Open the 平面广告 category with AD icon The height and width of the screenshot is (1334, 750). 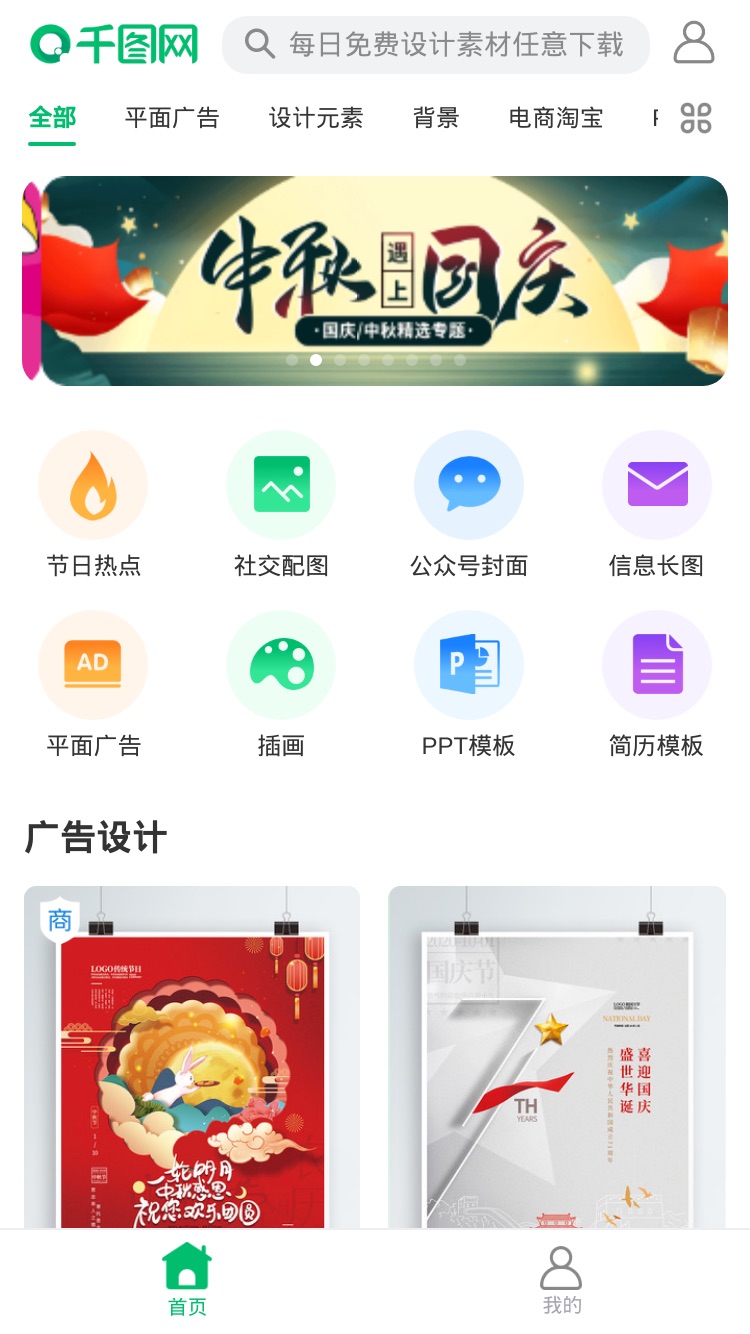93,685
